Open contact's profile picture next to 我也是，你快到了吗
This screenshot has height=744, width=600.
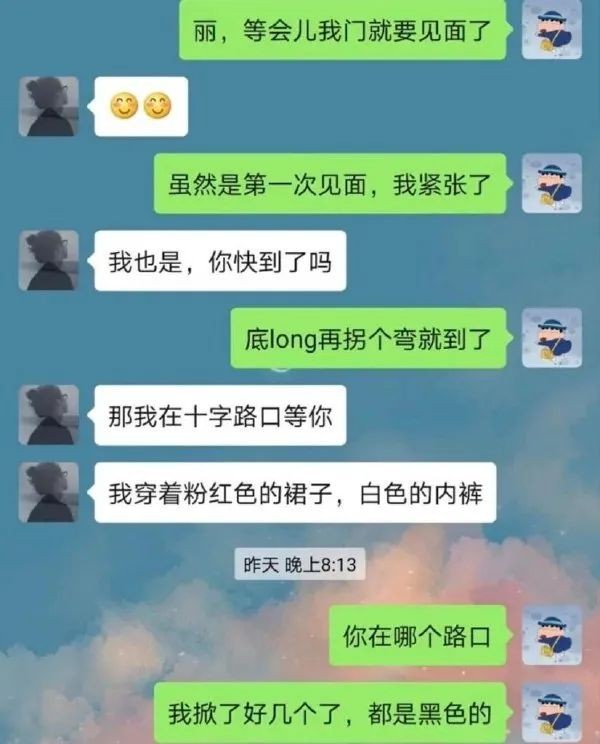click(48, 261)
